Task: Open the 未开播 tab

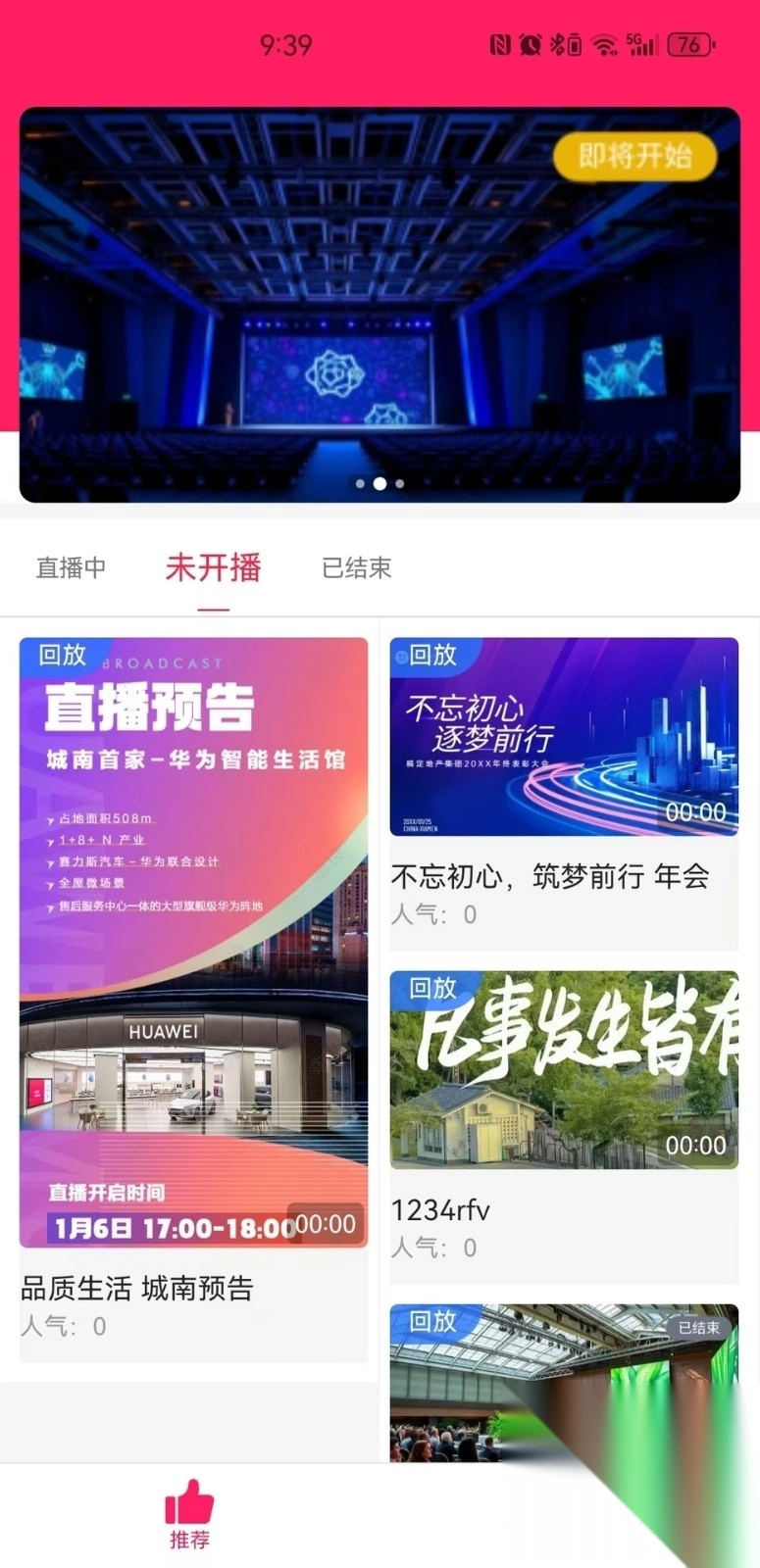Action: [214, 568]
